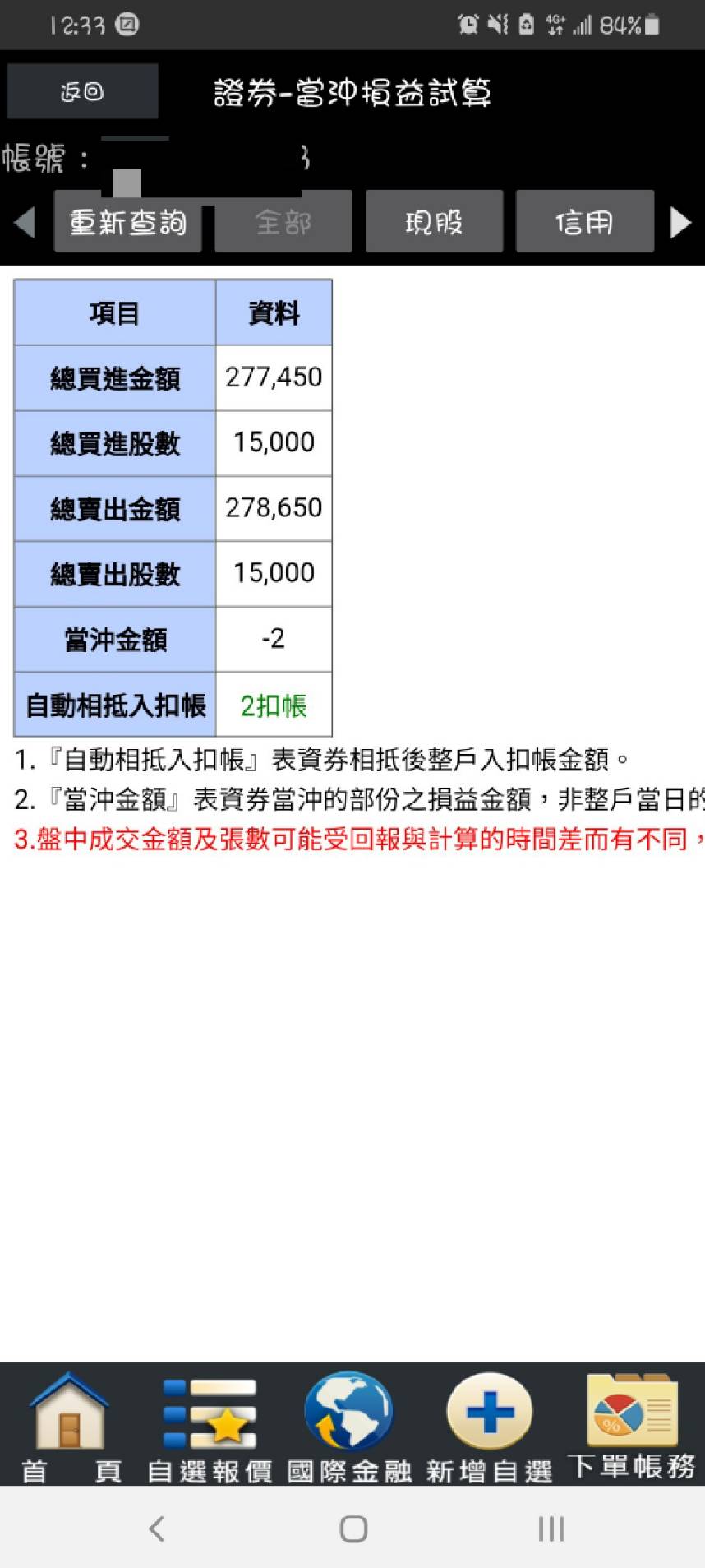
Task: Tap the left arrow beside 重新查詢
Action: tap(25, 222)
